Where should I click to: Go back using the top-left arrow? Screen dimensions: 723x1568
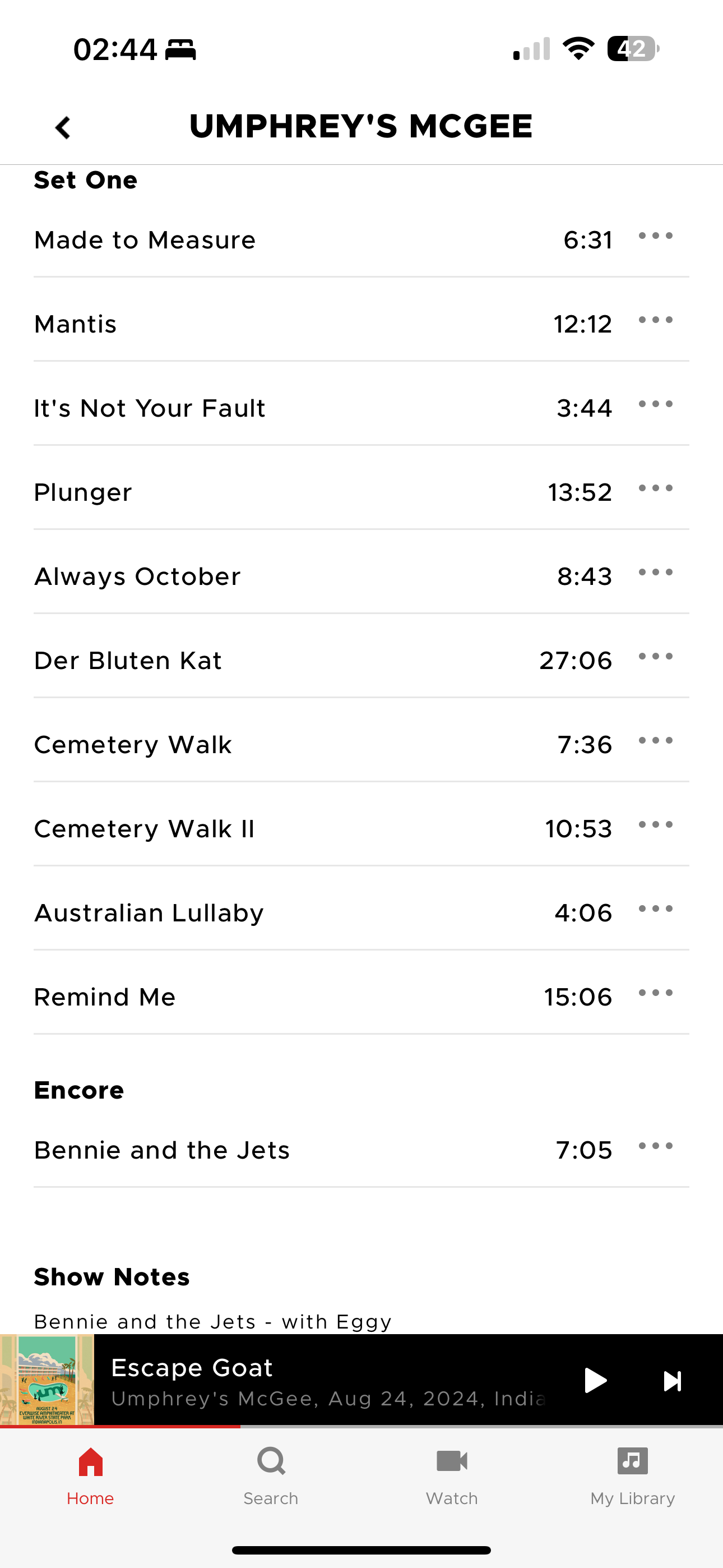(63, 128)
